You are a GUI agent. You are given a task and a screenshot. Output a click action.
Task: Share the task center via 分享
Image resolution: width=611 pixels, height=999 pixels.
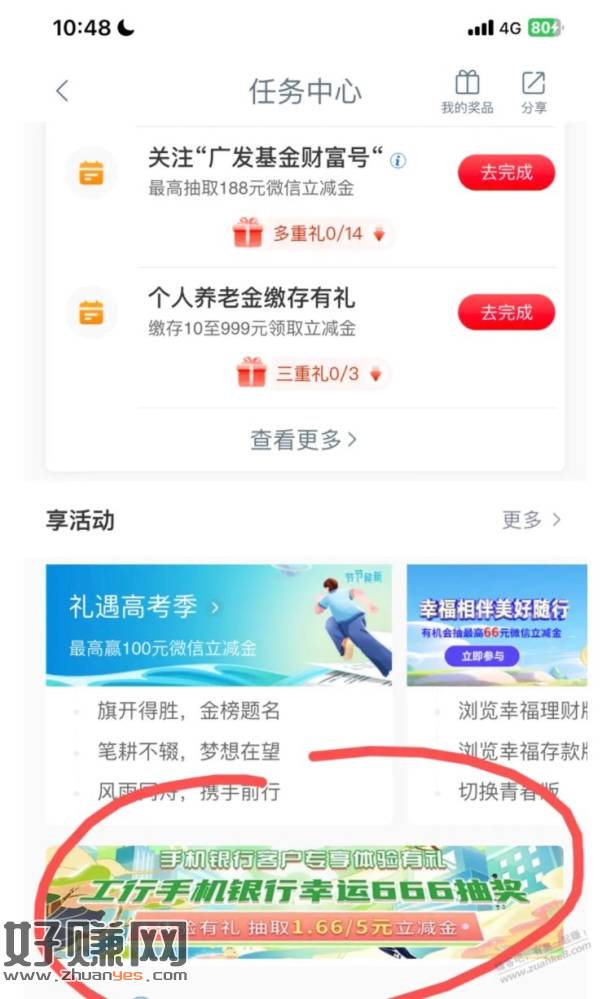(533, 92)
